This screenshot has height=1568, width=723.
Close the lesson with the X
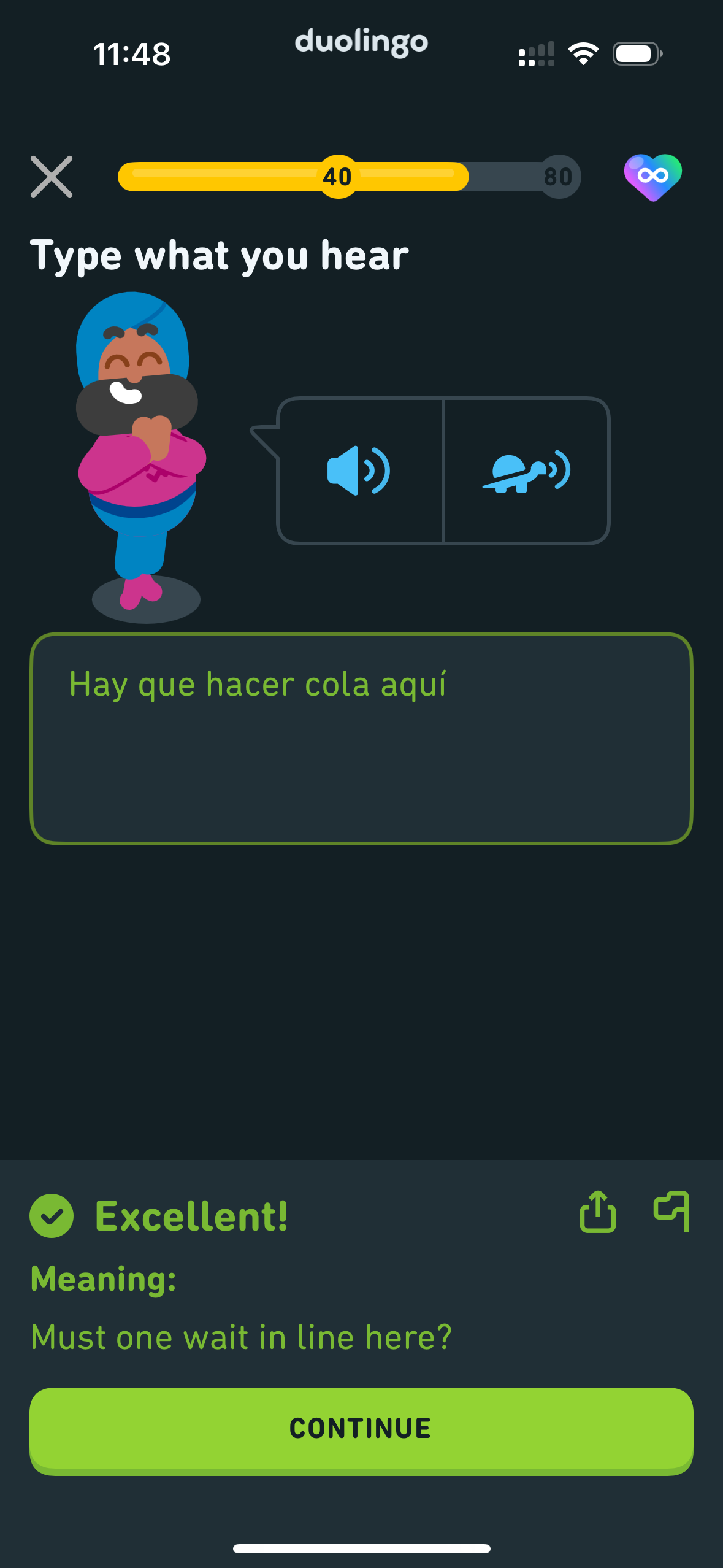click(52, 177)
